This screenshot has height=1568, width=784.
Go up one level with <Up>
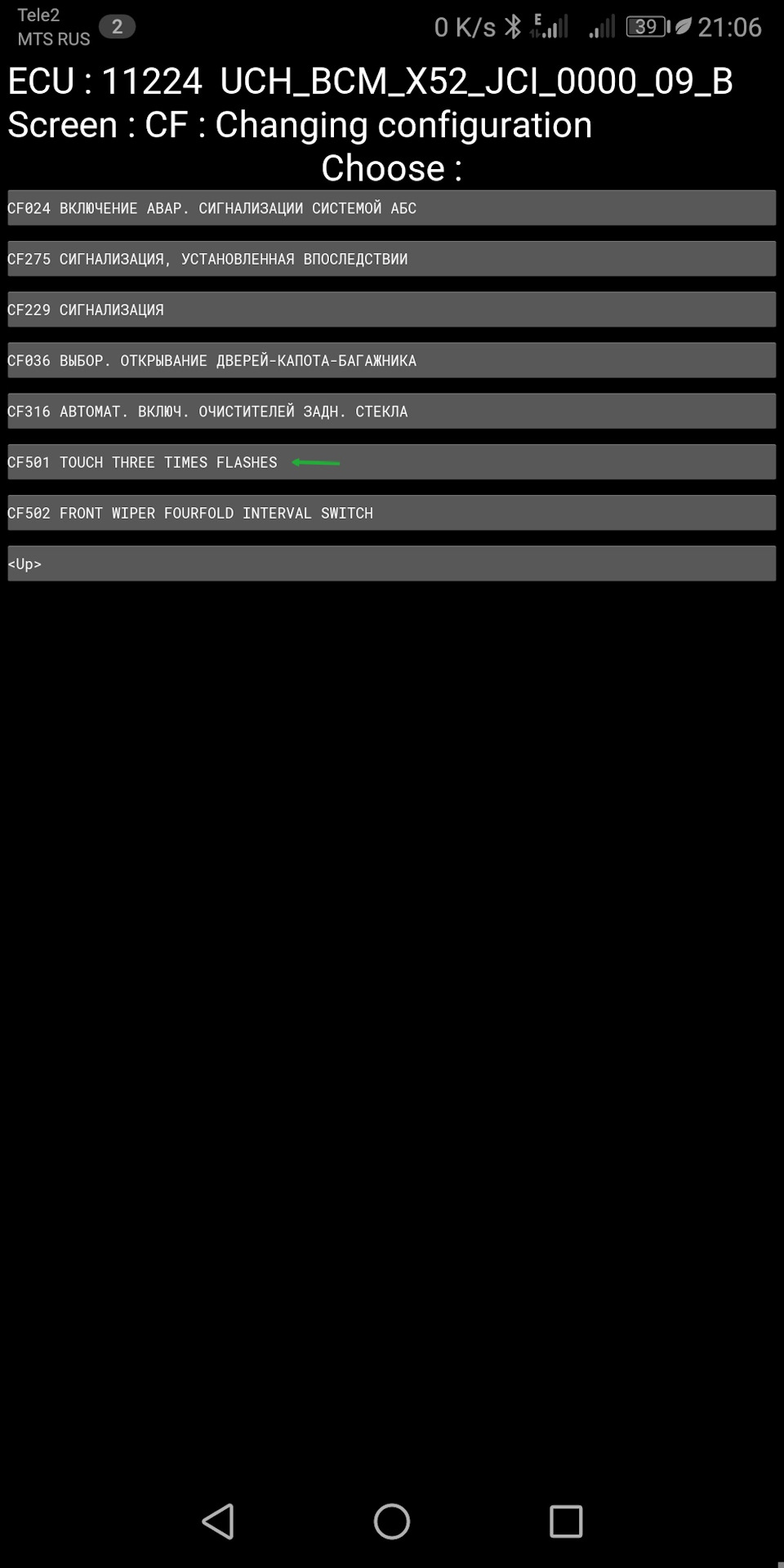coord(391,563)
